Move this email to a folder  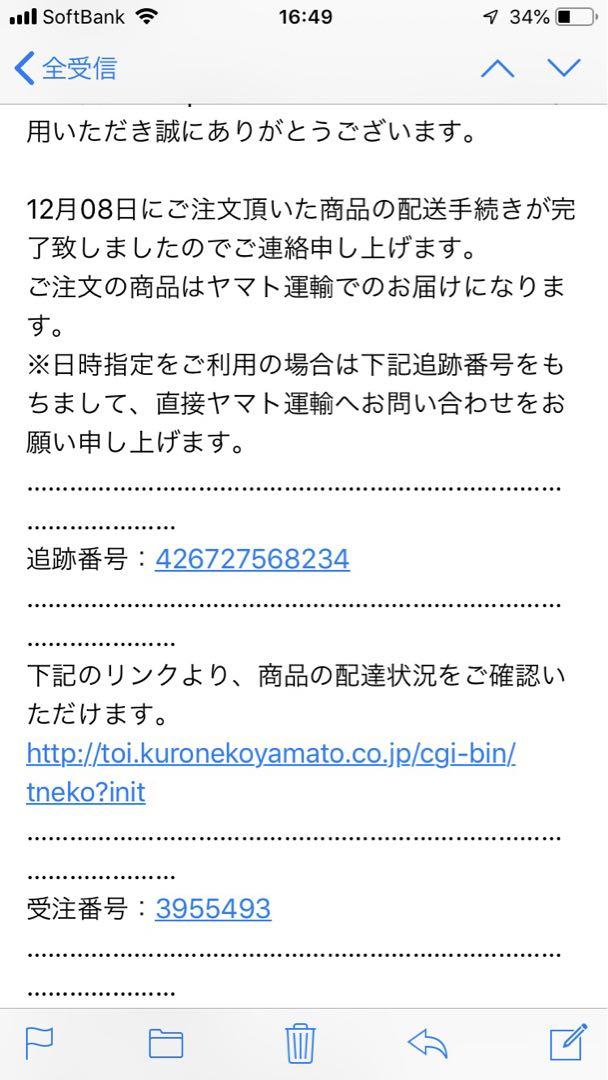point(166,1043)
